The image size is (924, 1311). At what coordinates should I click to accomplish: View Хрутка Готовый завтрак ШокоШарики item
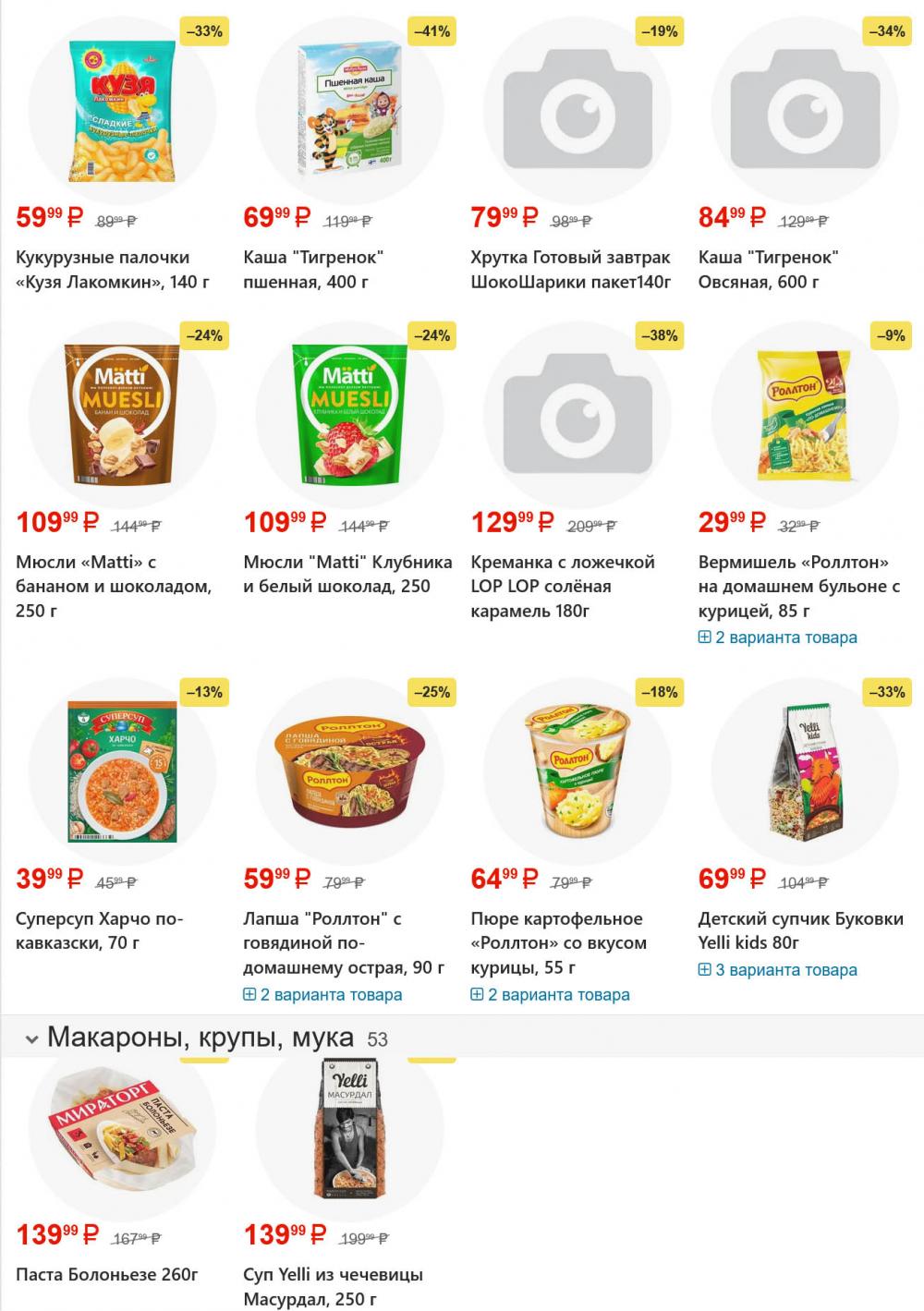(x=570, y=269)
